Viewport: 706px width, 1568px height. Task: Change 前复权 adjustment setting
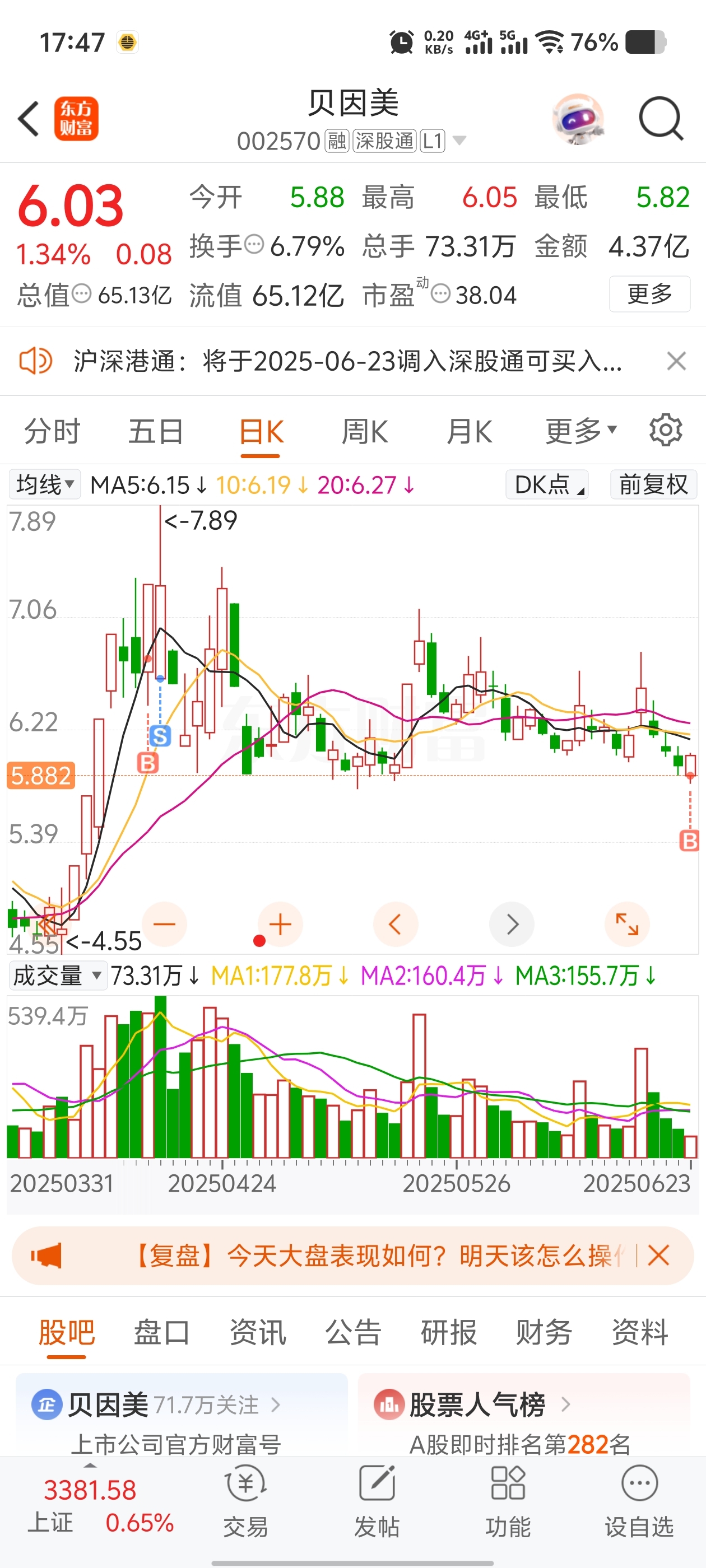654,485
